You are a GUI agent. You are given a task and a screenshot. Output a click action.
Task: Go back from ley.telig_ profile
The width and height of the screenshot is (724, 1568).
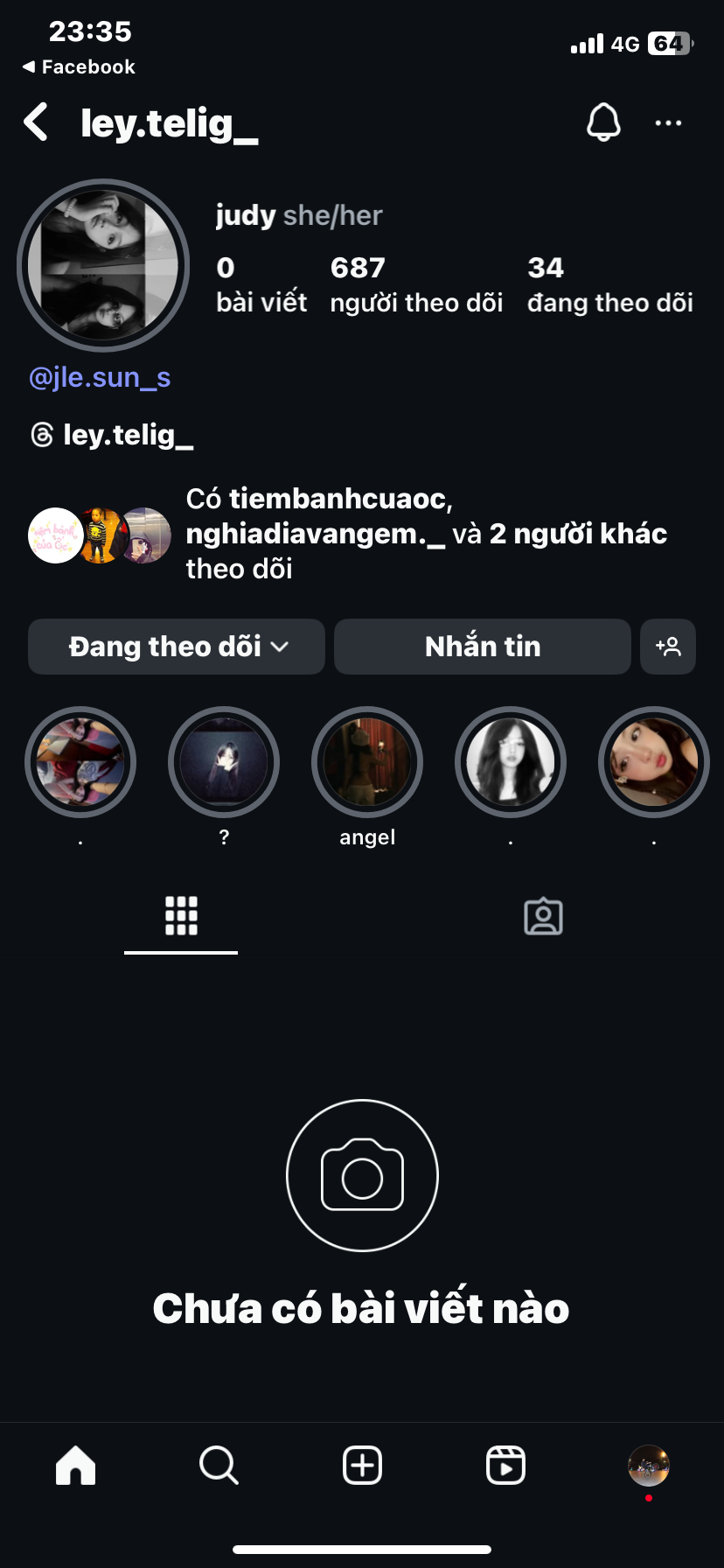(x=37, y=122)
